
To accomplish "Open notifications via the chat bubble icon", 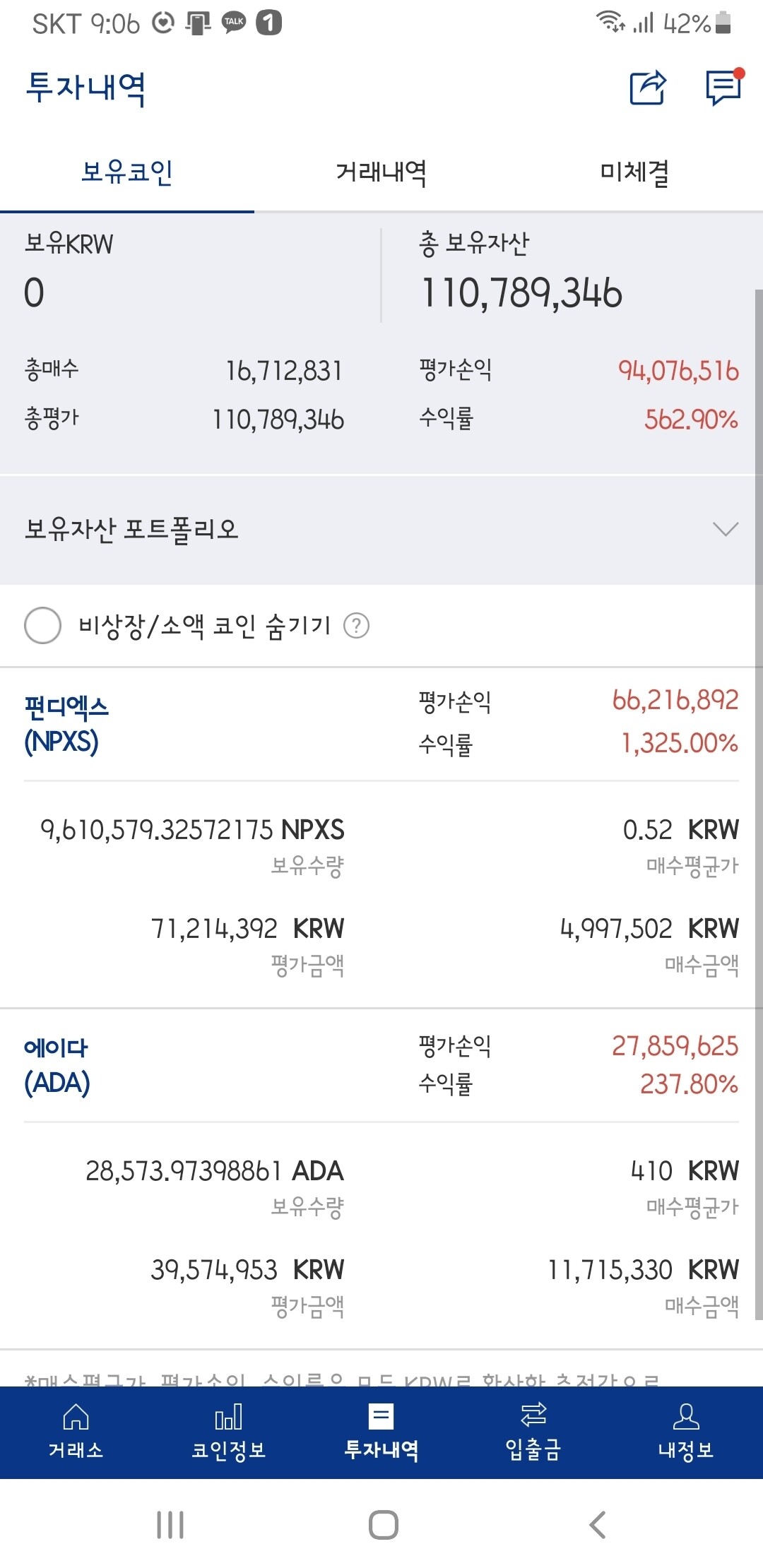I will [722, 86].
